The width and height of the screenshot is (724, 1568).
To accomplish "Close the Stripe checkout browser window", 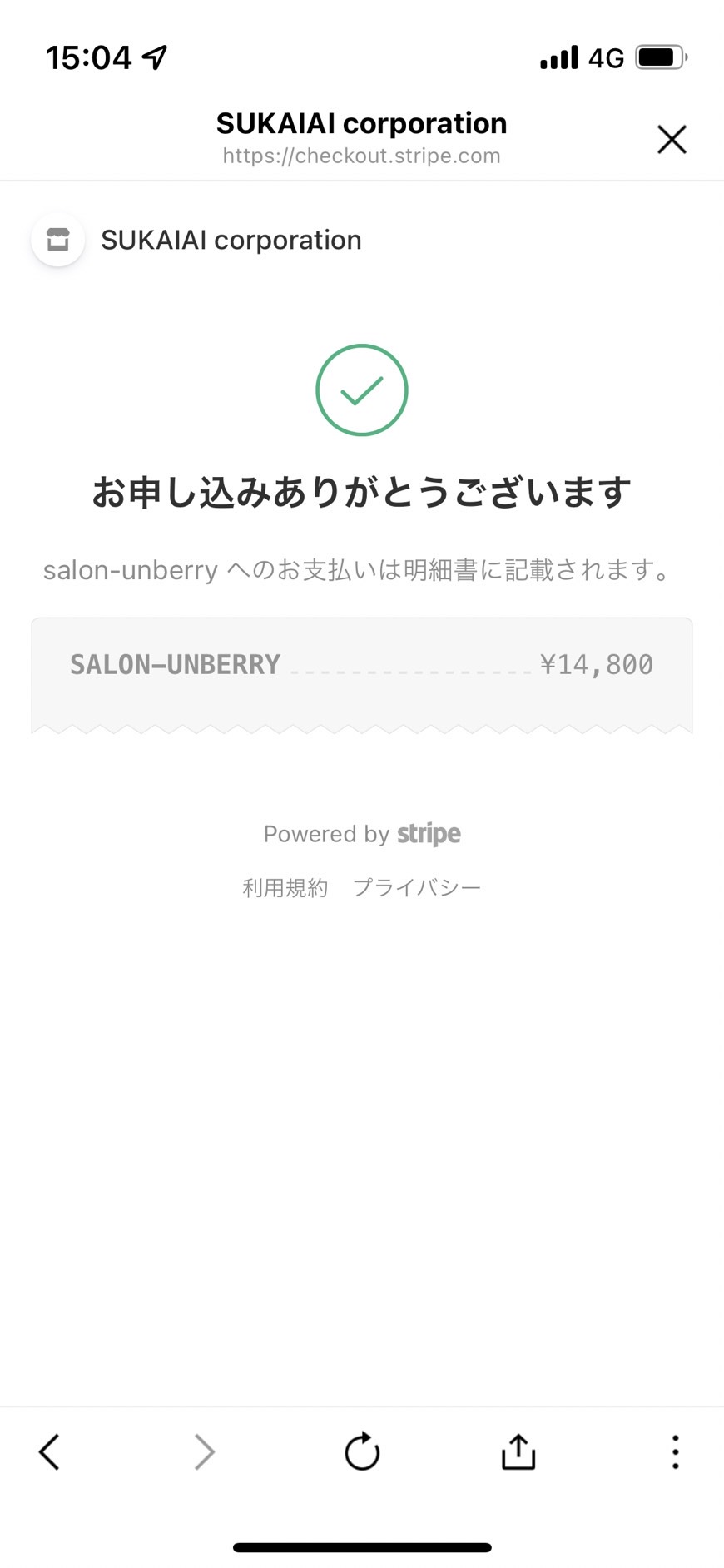I will (672, 140).
